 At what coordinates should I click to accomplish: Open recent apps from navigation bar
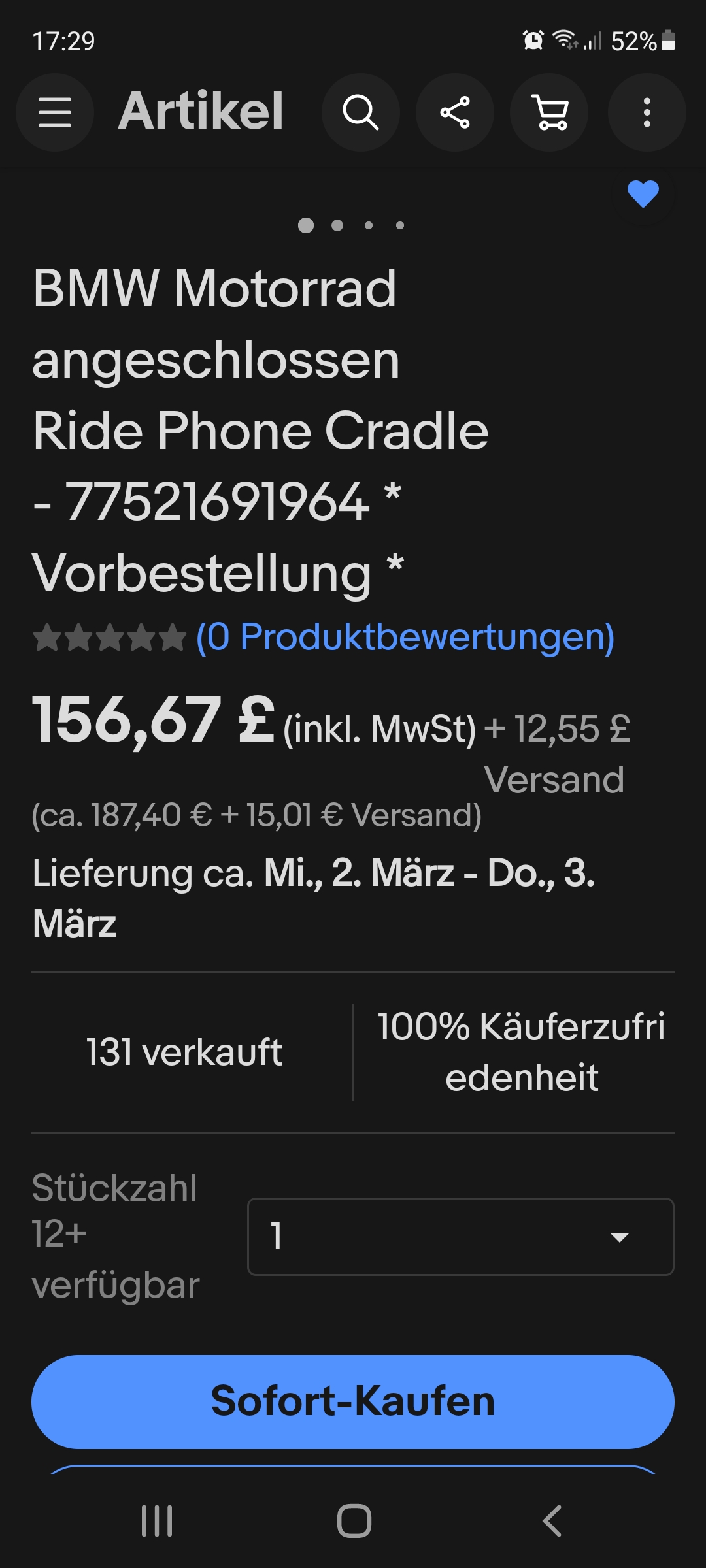[x=157, y=1520]
